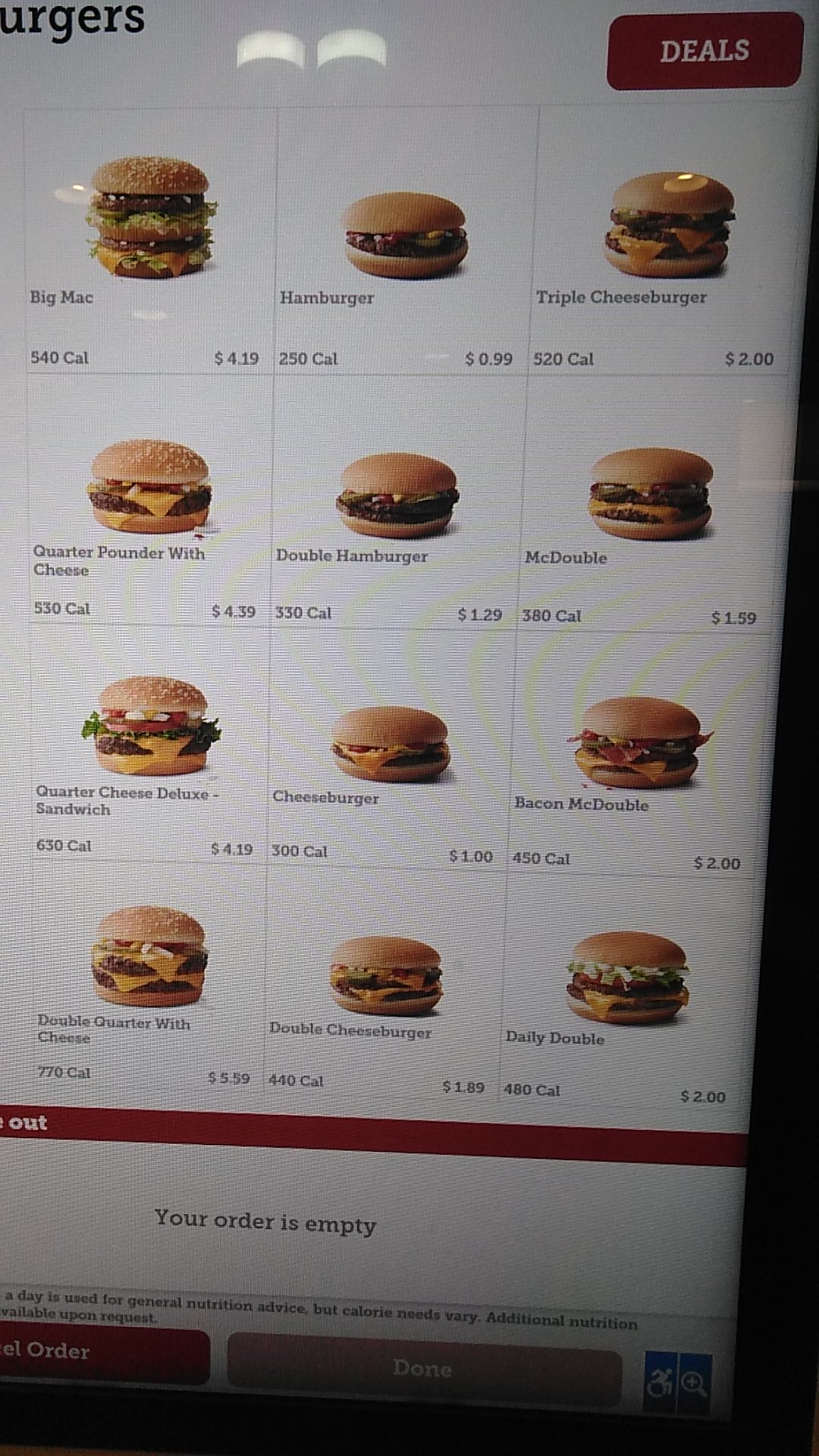Image resolution: width=819 pixels, height=1456 pixels.
Task: Open Quarter Cheese Deluxe Sandwich
Action: 150,726
